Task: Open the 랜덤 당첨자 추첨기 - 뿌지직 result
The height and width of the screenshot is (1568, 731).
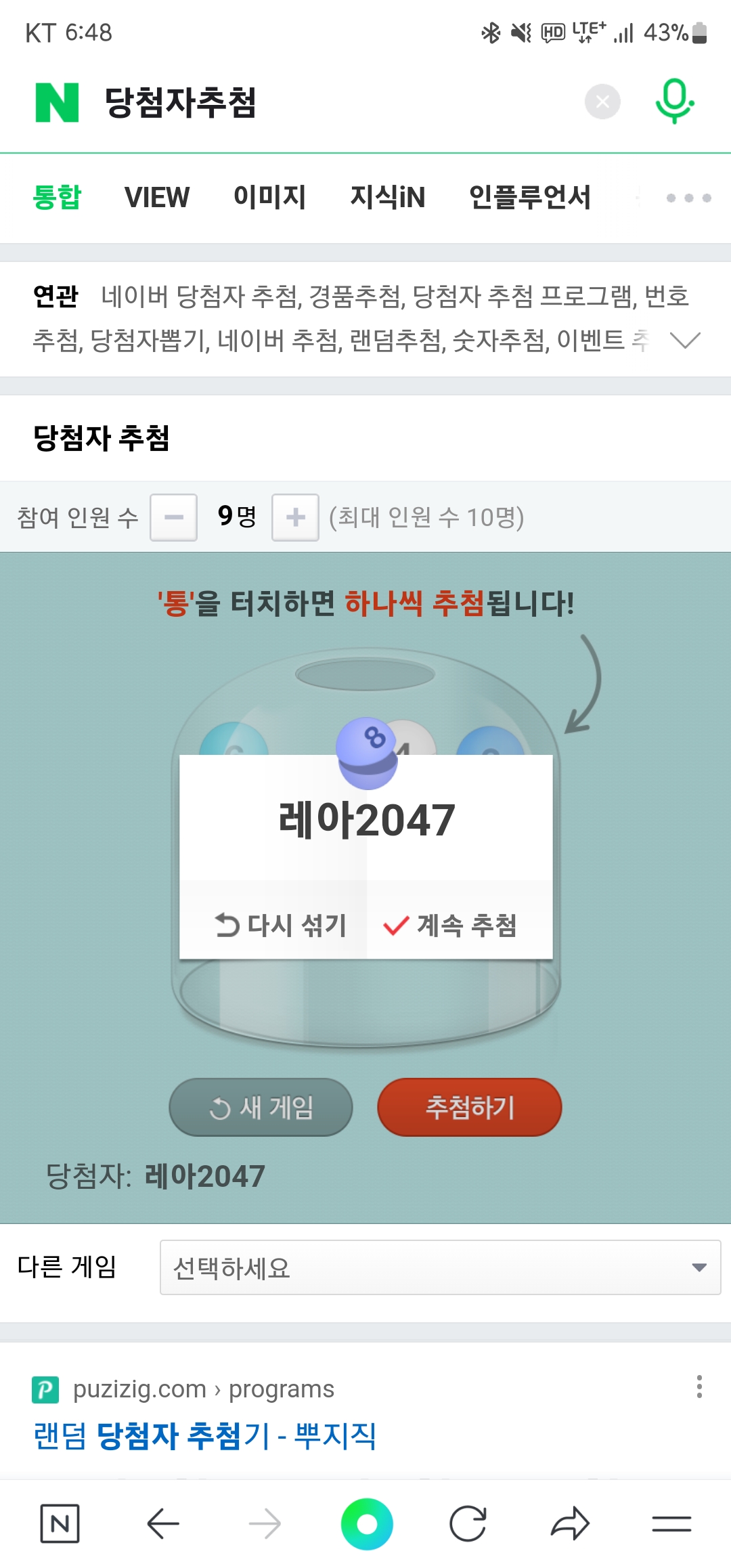Action: [205, 1435]
